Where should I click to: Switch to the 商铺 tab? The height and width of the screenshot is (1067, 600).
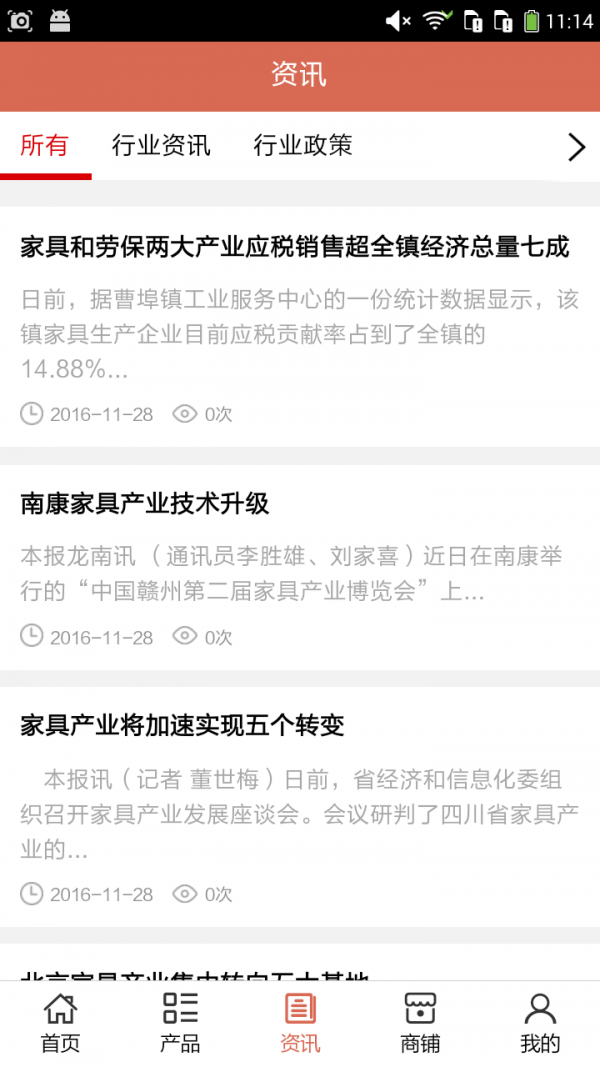420,1023
